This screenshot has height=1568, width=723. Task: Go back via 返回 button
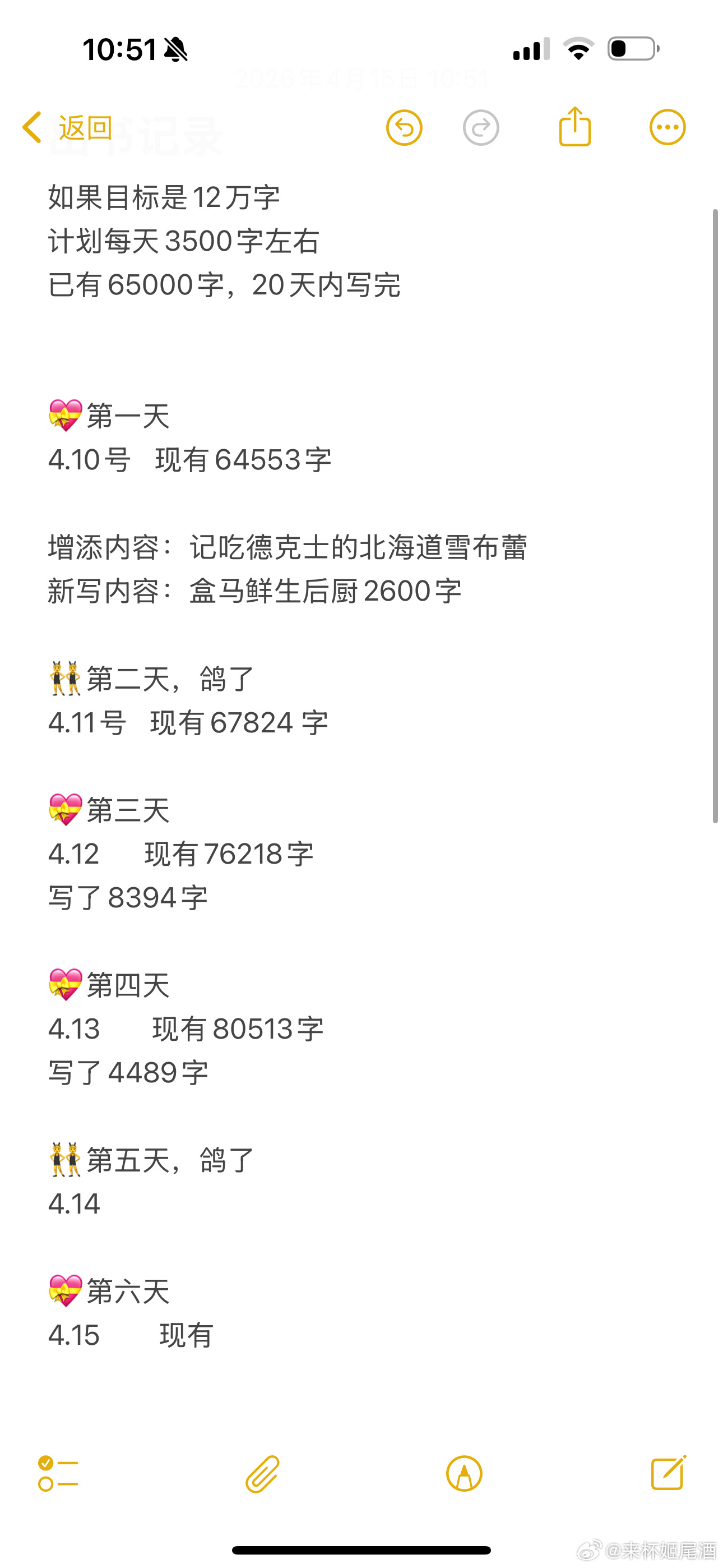[x=67, y=128]
